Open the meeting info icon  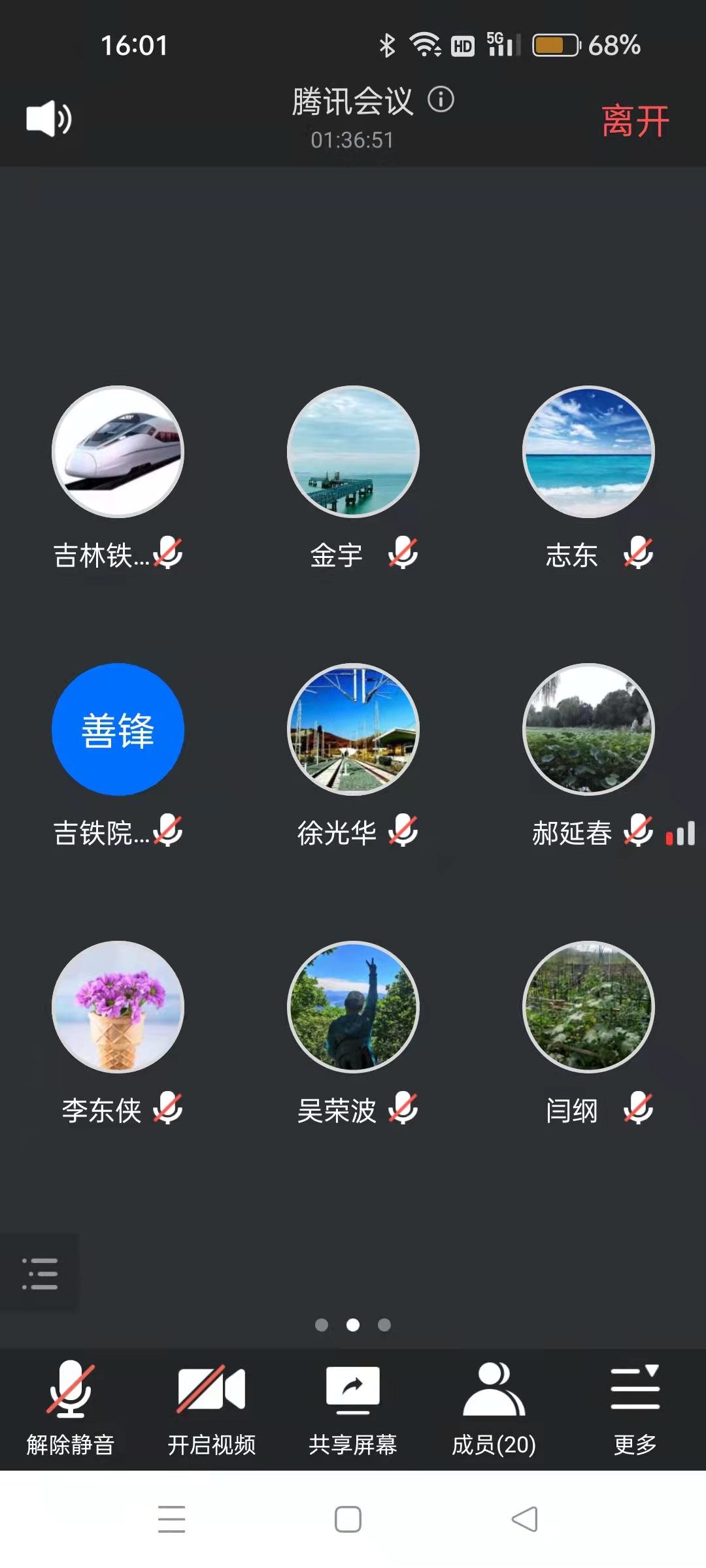(441, 100)
